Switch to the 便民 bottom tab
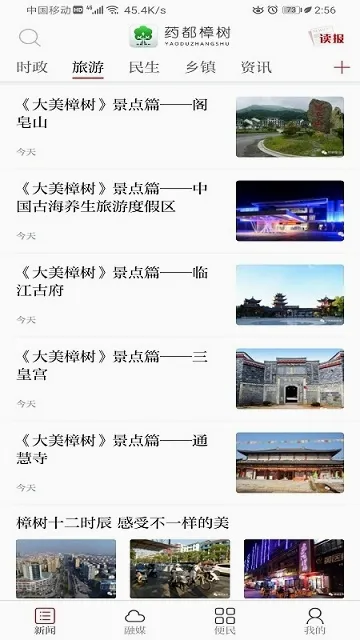 225,621
